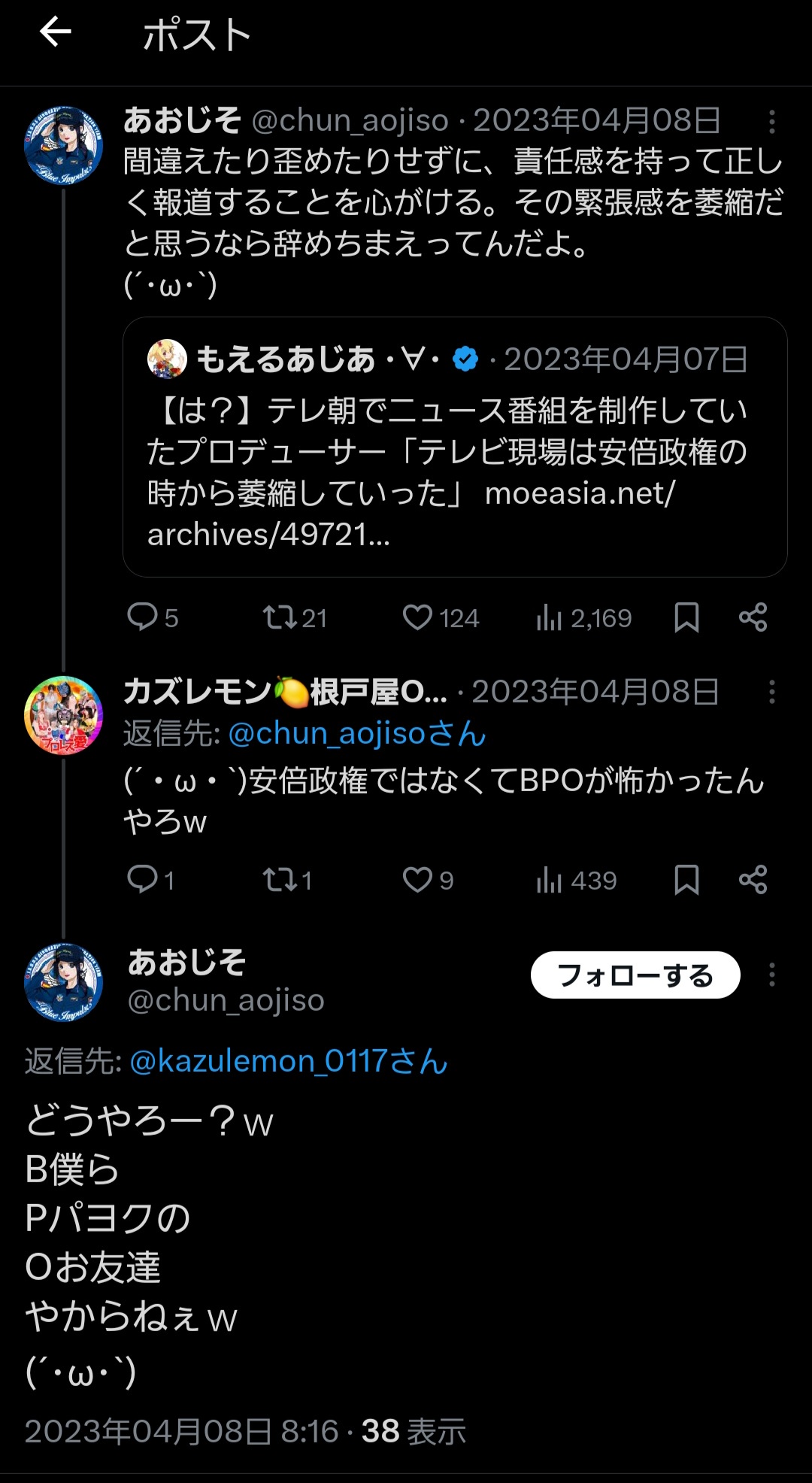
Task: Open @chun_aojiso mention in カズレモン's reply
Action: coord(356,734)
